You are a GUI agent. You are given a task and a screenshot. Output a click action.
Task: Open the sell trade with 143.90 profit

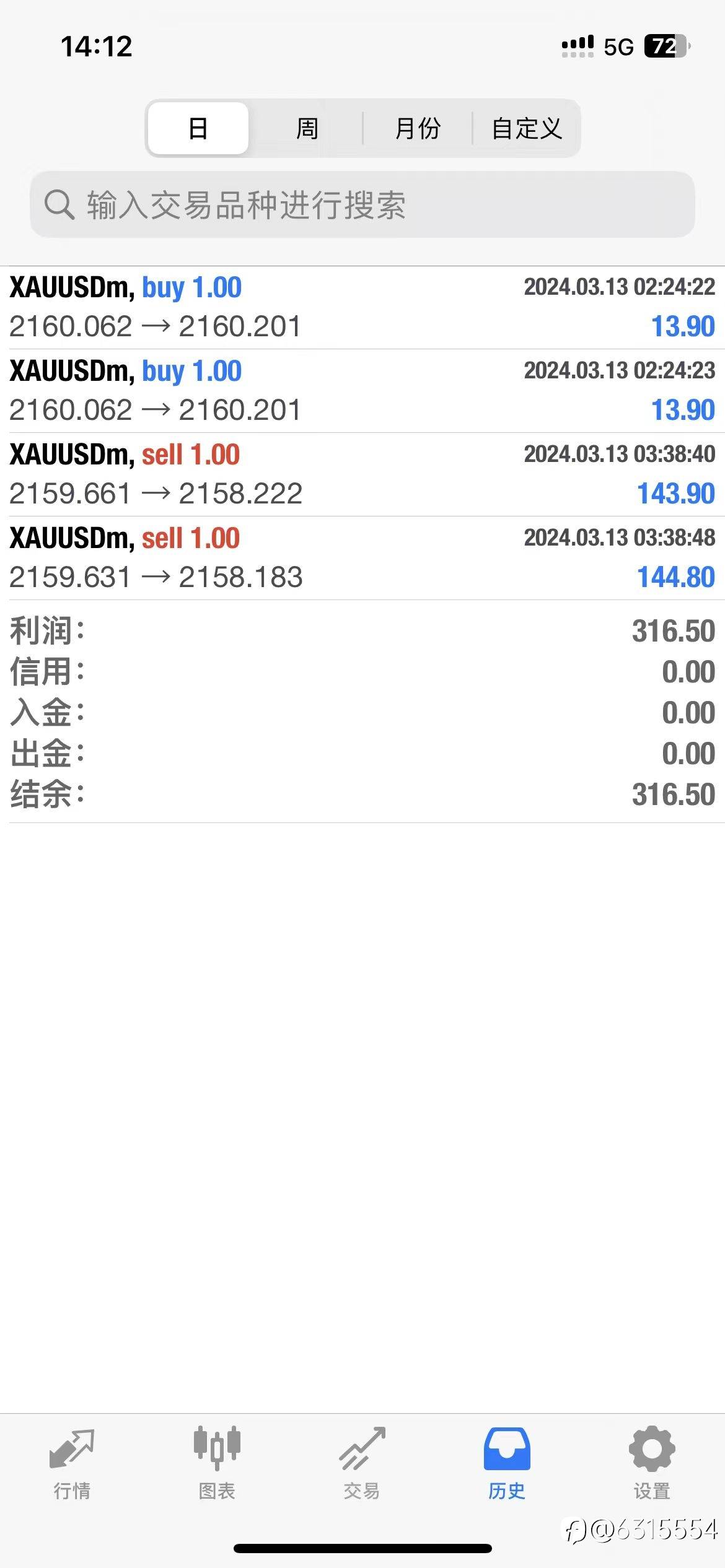(x=362, y=474)
